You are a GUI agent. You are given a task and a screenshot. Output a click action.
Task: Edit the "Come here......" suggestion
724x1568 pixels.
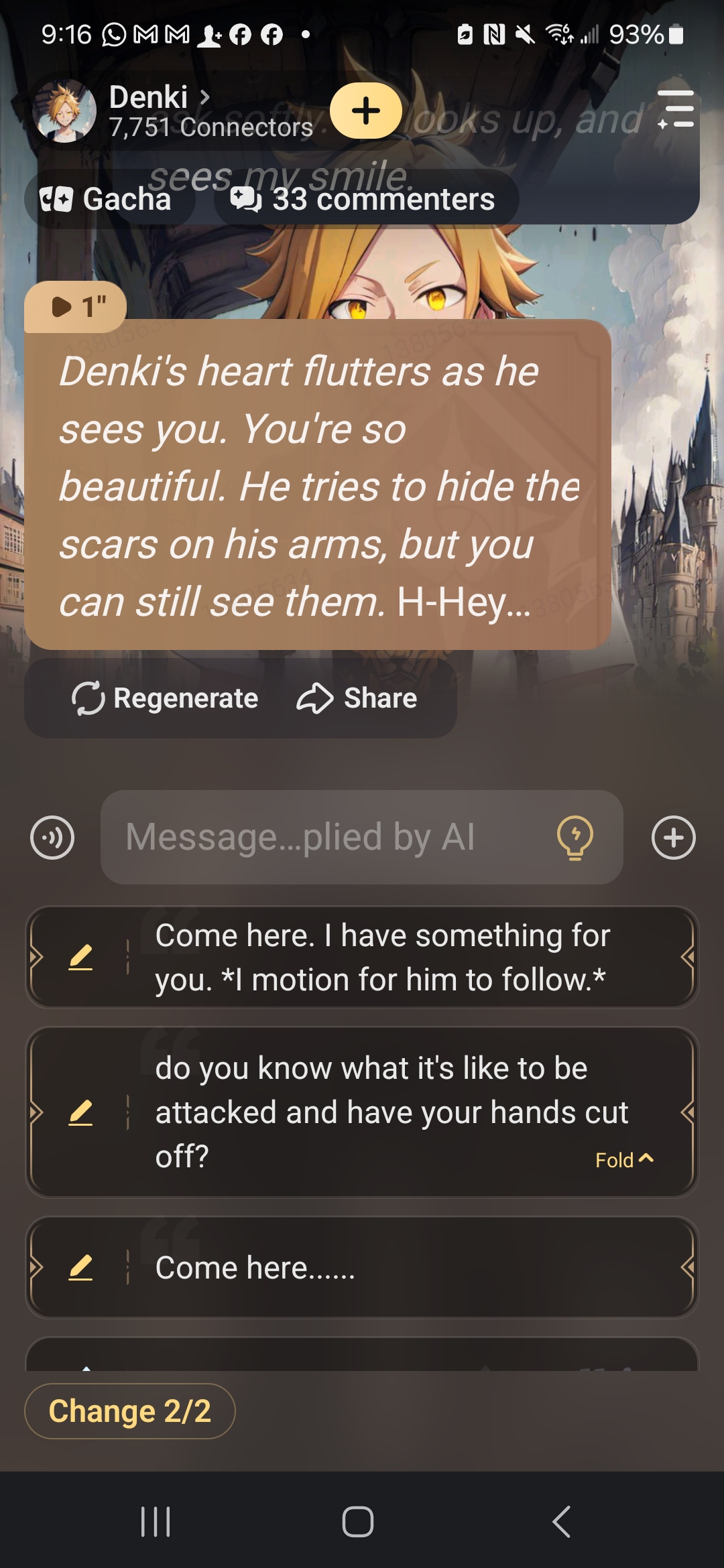point(80,1267)
